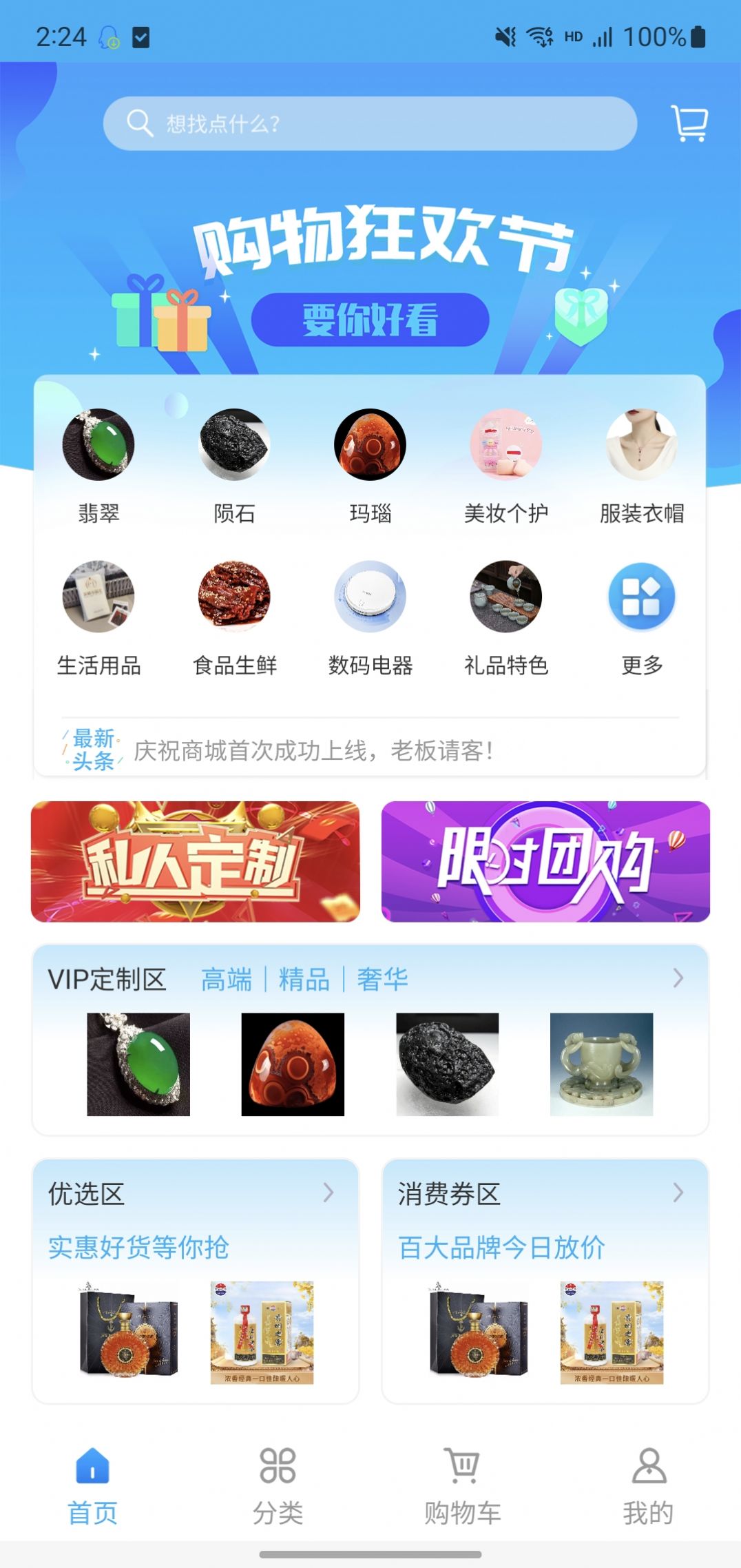Image resolution: width=741 pixels, height=1568 pixels.
Task: Expand the VIP定制区 section arrow
Action: point(678,978)
